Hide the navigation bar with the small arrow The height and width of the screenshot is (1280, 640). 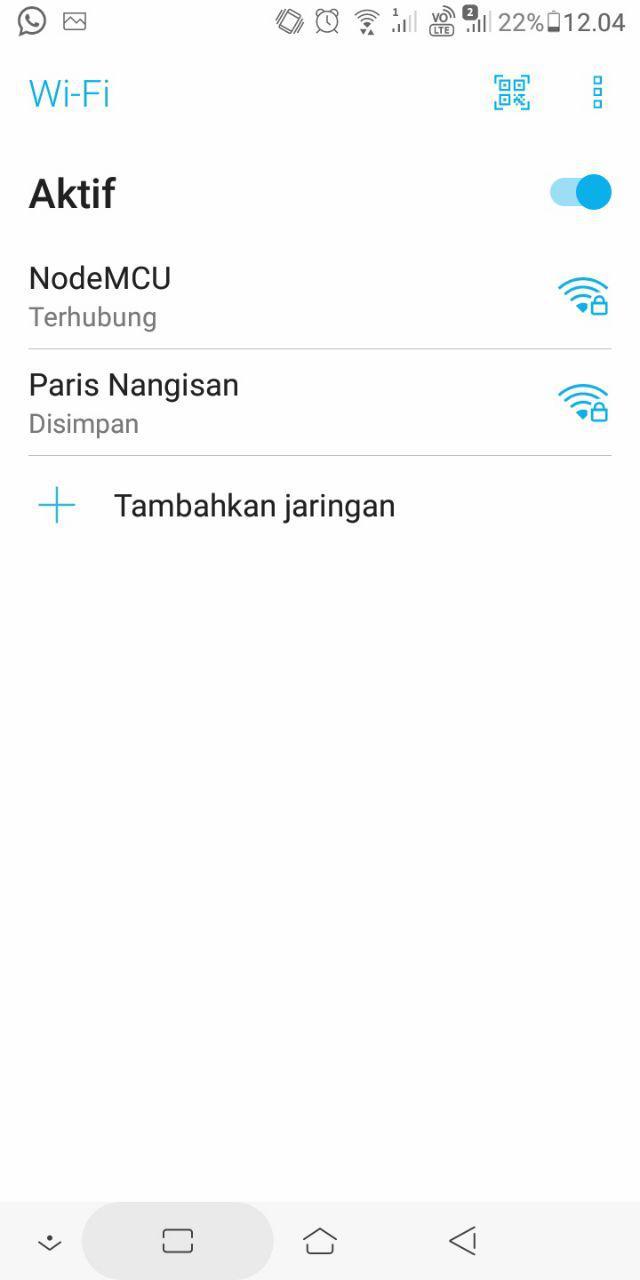(x=49, y=1243)
